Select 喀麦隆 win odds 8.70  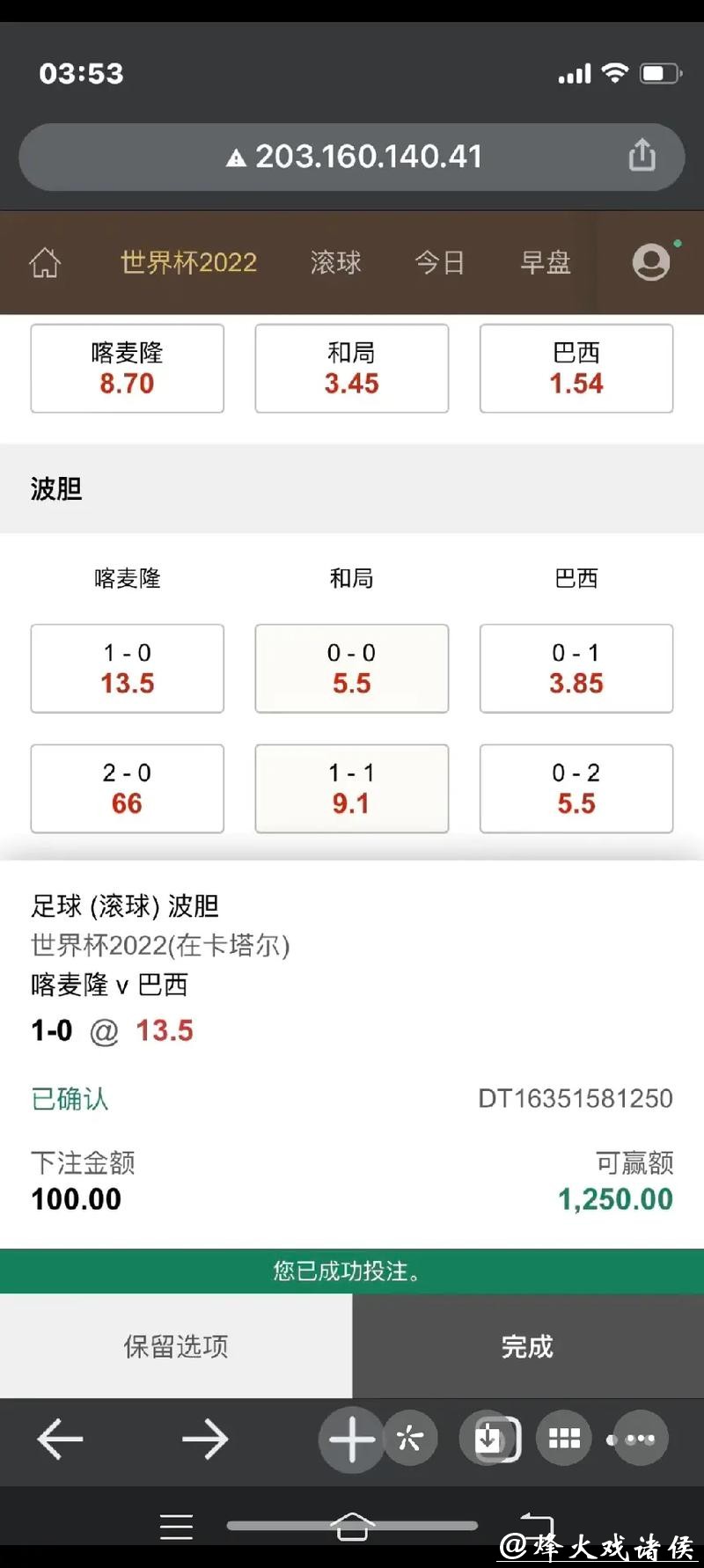tap(128, 369)
